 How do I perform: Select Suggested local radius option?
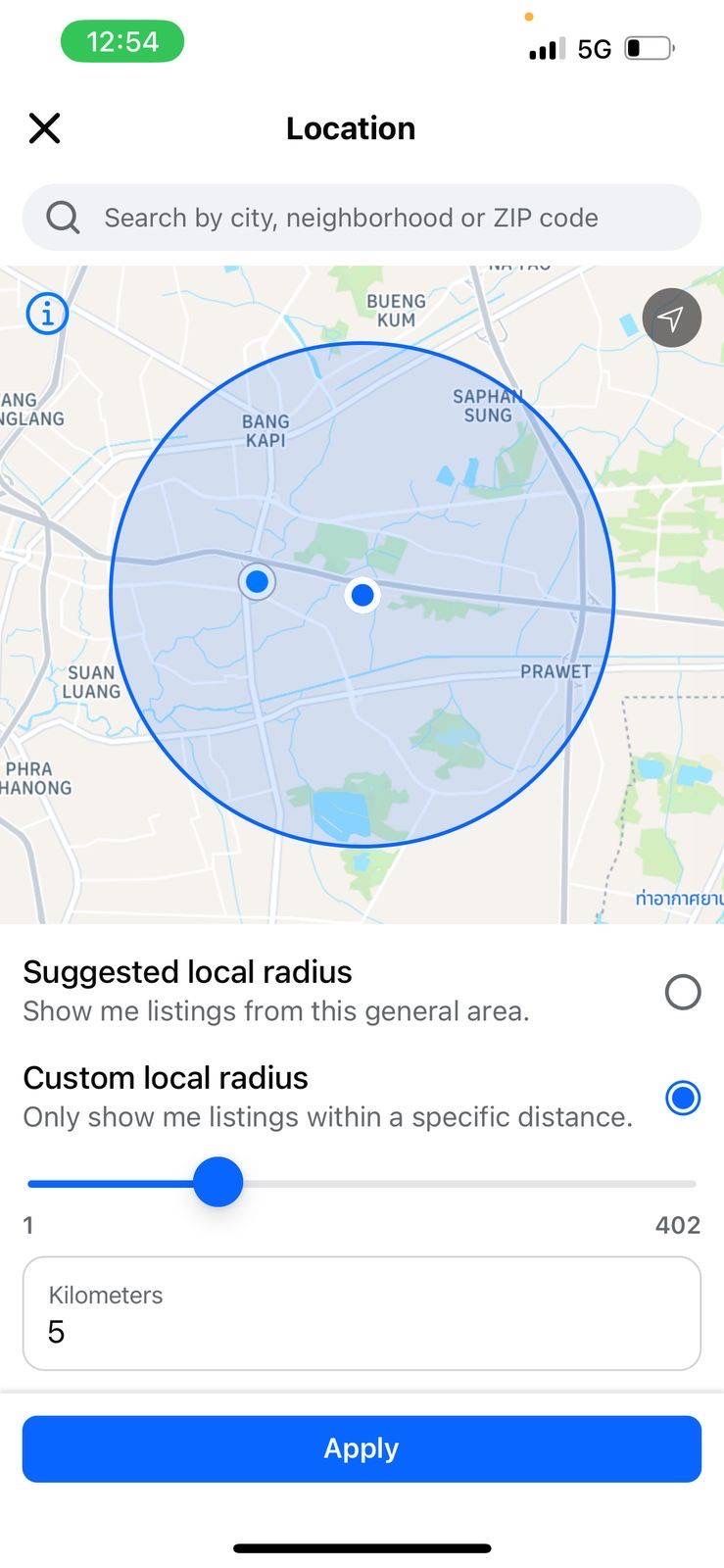tap(682, 992)
